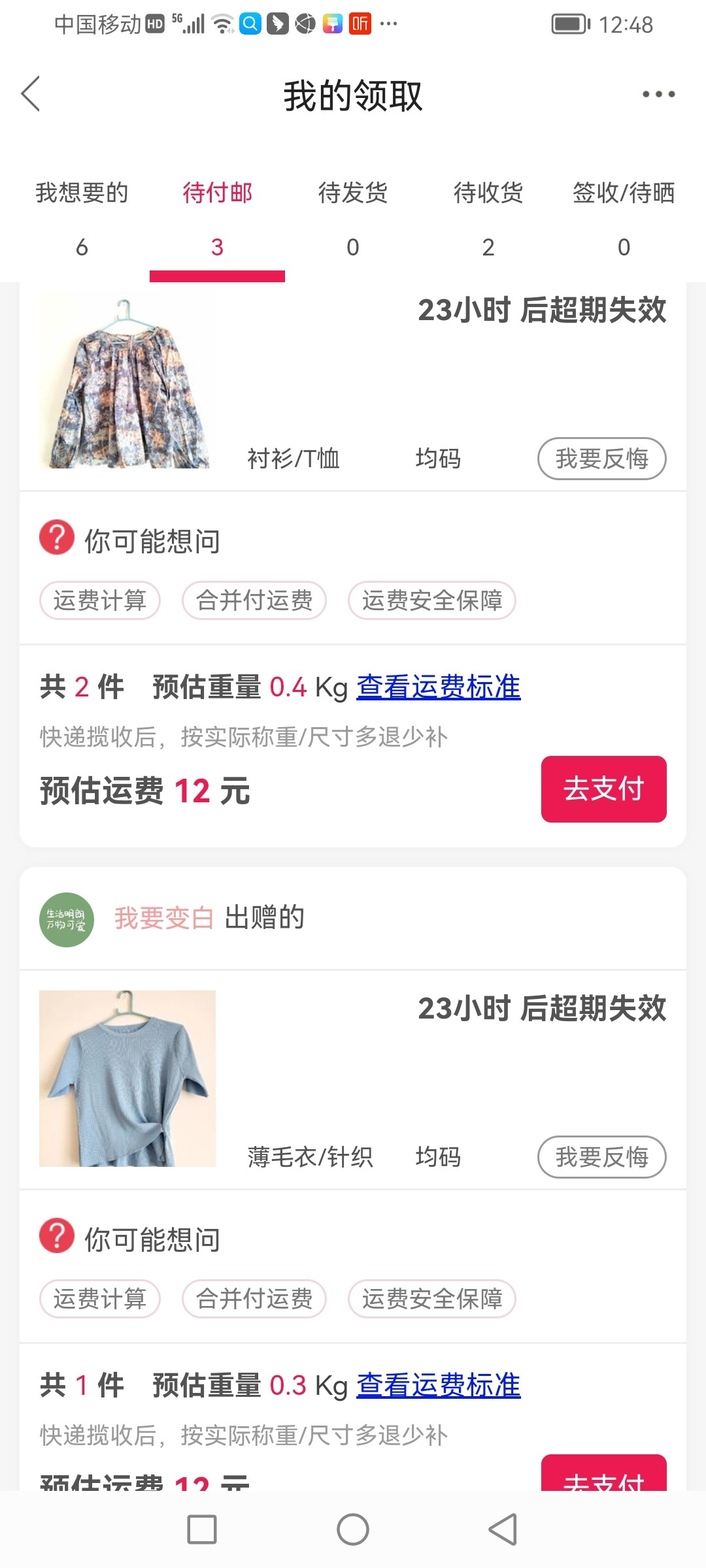Open the three-dot overflow menu
The image size is (706, 1568).
point(658,94)
